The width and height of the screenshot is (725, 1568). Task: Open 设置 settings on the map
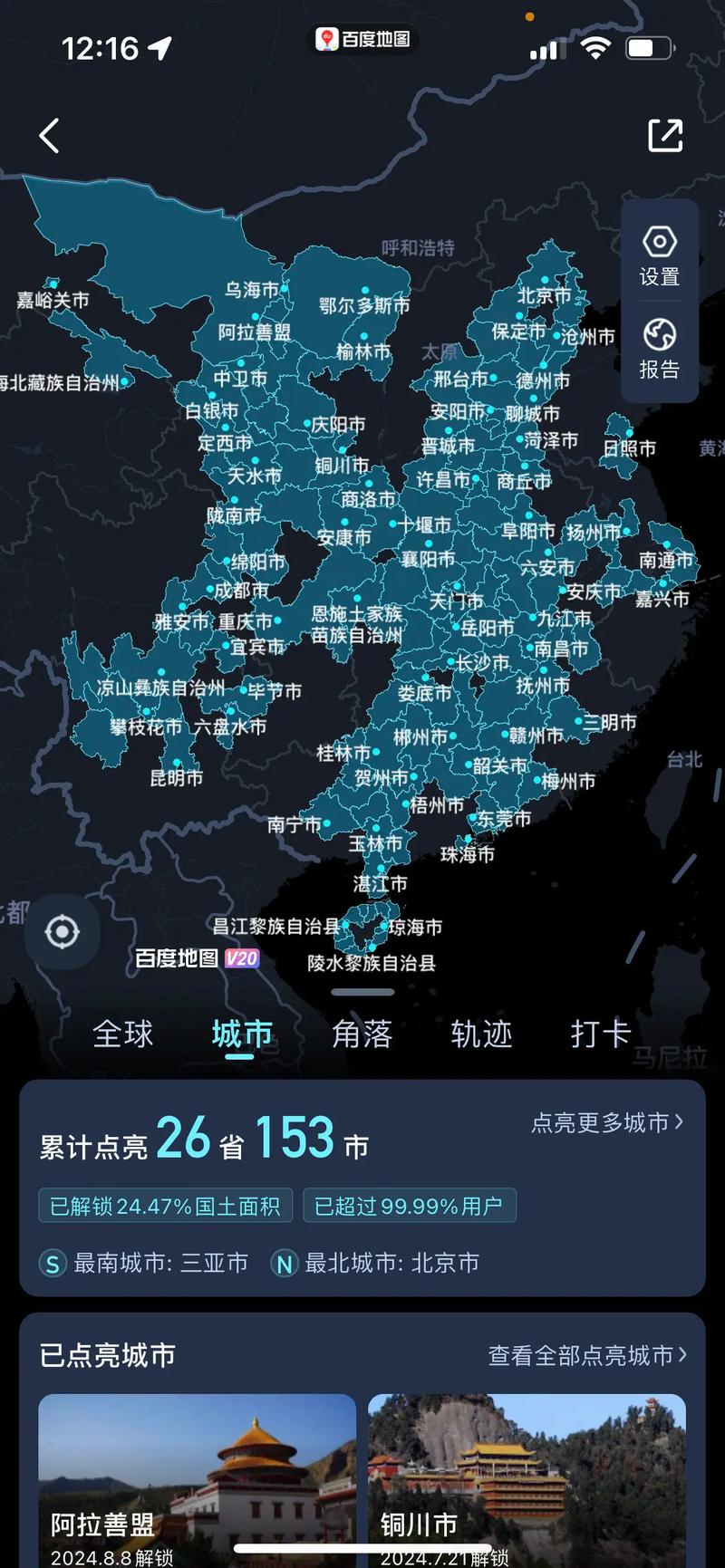(x=659, y=256)
